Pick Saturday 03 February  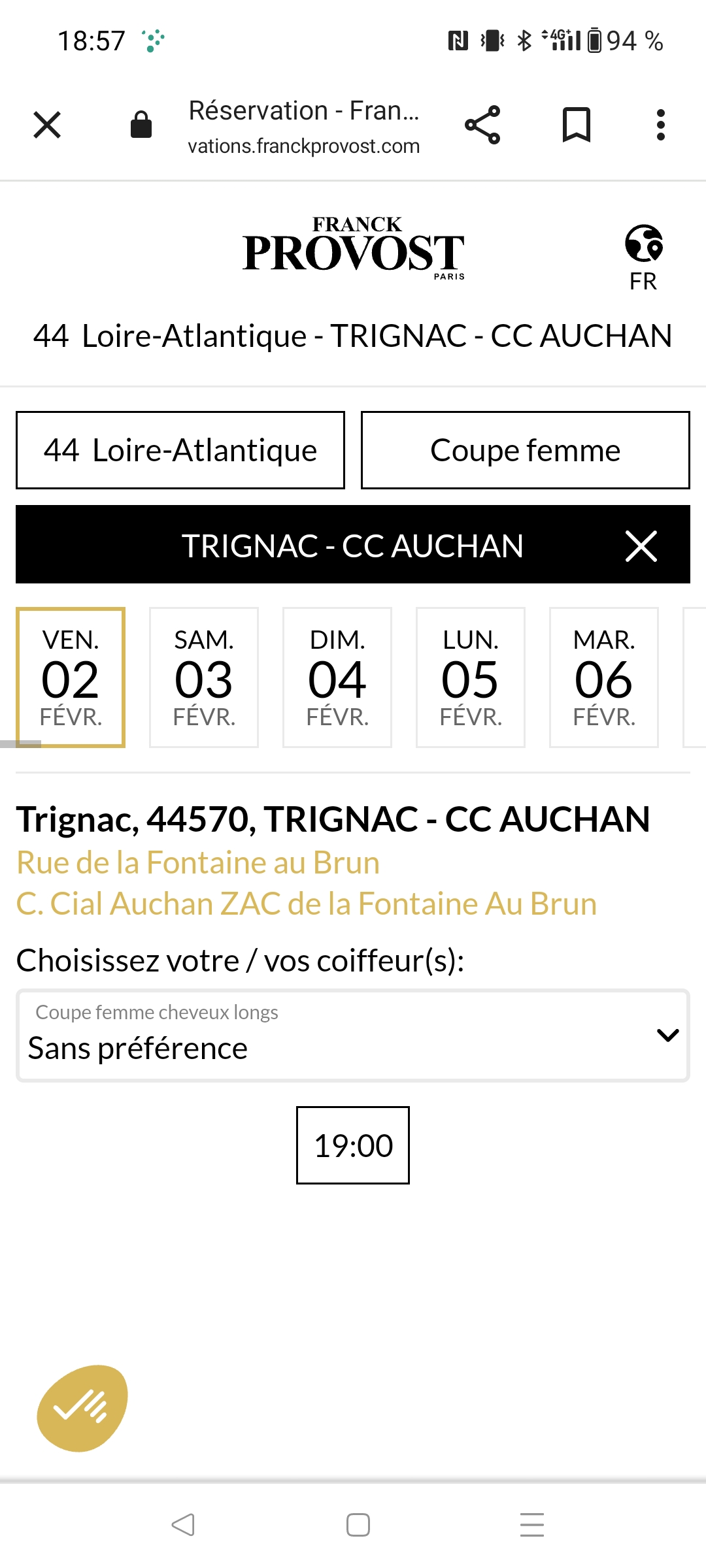pyautogui.click(x=204, y=678)
